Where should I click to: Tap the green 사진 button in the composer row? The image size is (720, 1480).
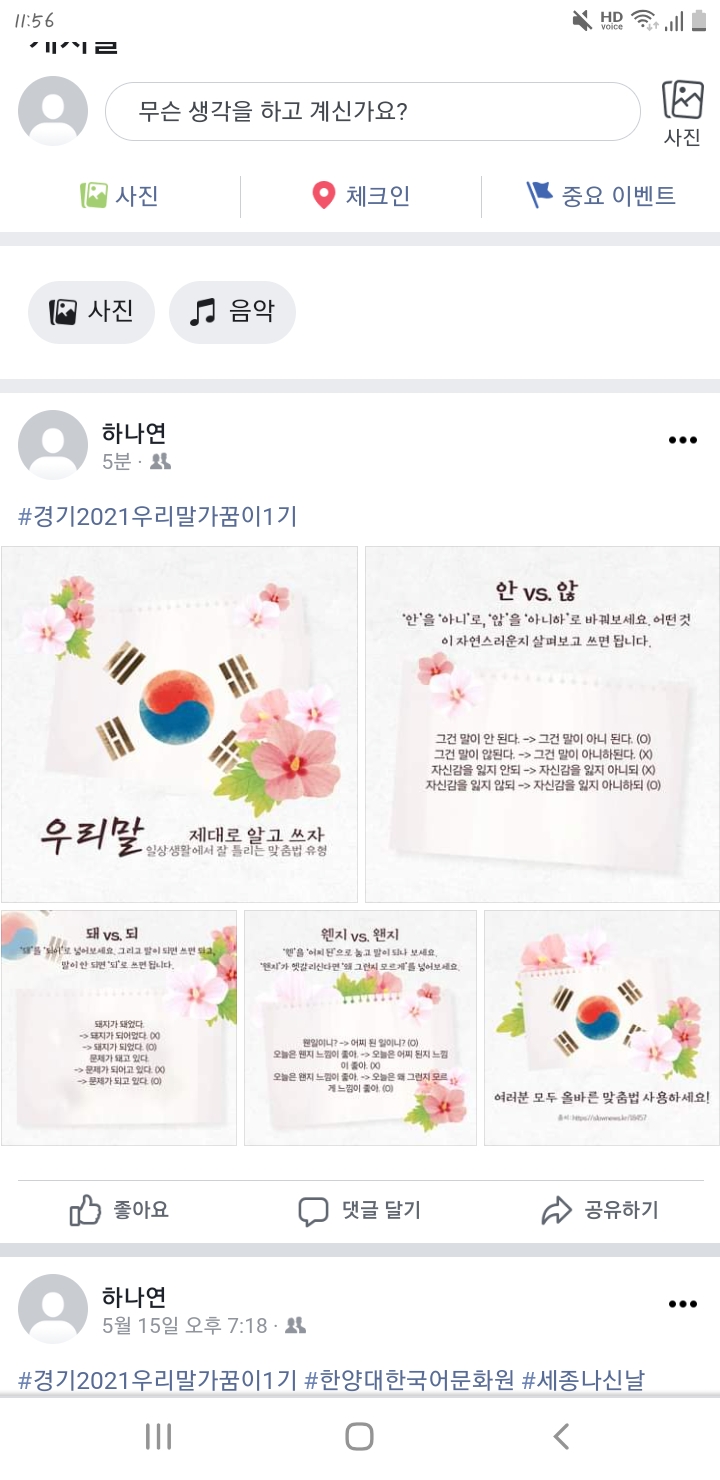pos(120,196)
